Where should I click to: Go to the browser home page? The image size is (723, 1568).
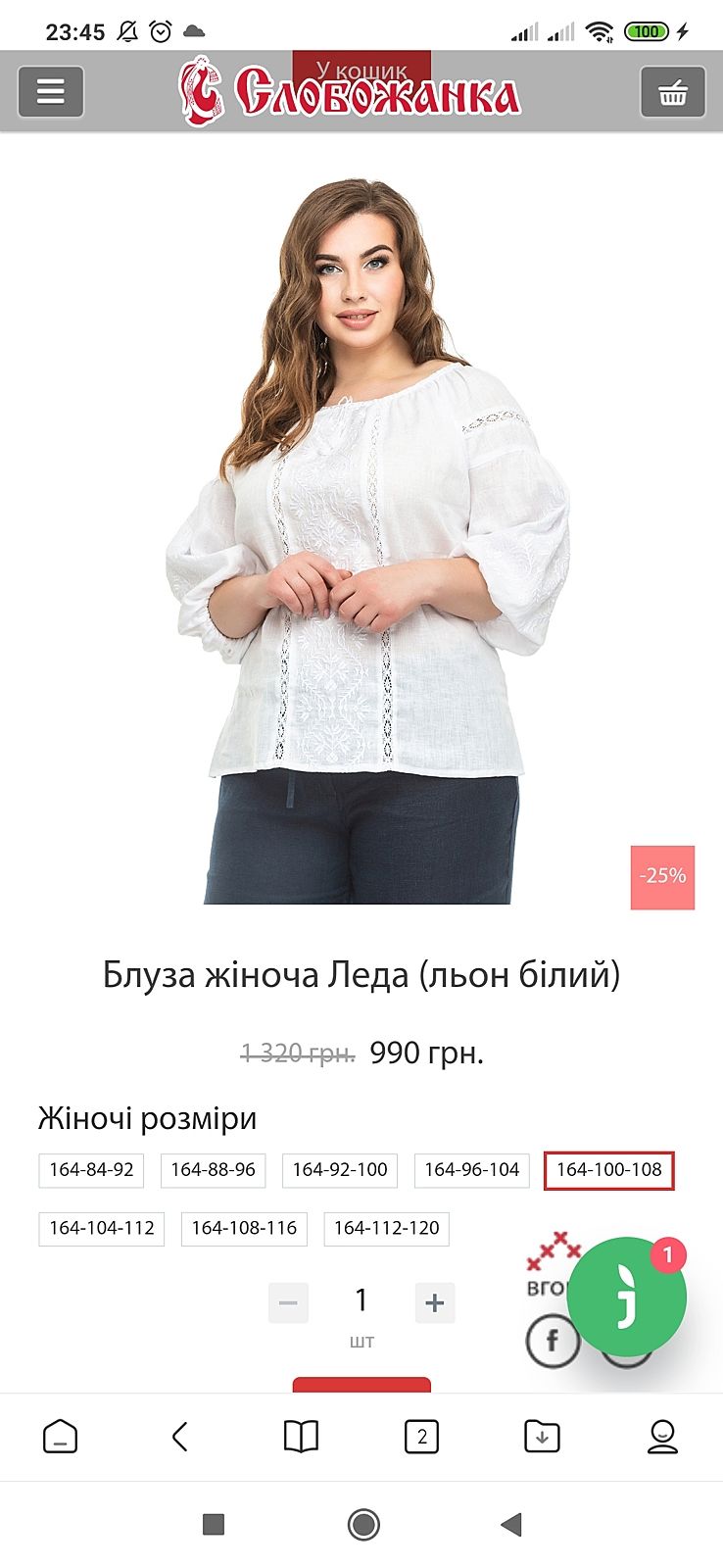pyautogui.click(x=60, y=1438)
